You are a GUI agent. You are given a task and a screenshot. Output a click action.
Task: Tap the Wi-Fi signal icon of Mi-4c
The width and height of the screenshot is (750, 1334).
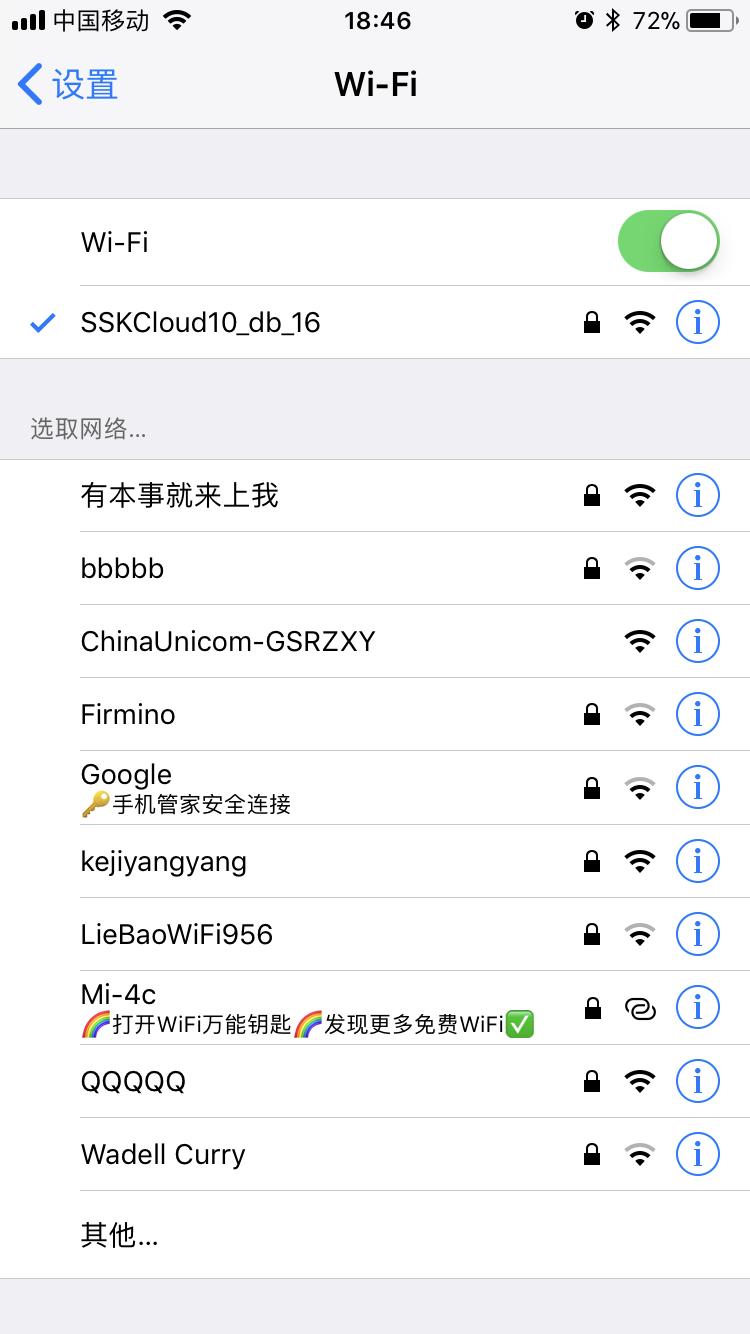640,1007
